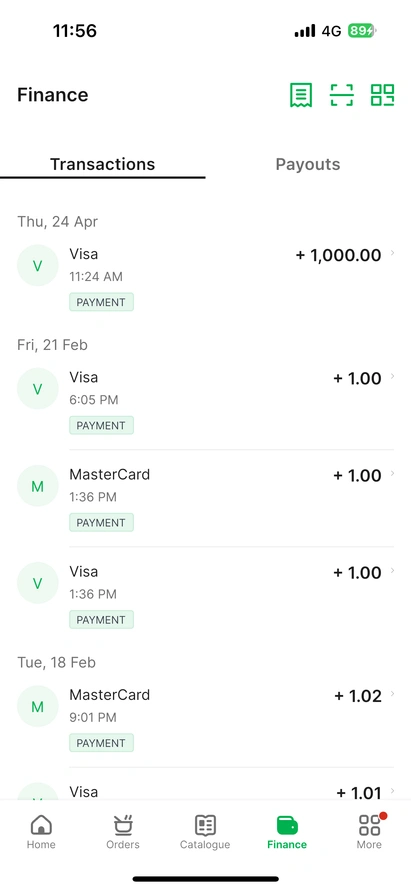411x890 pixels.
Task: Open the 6:05 PM Visa transaction
Action: coord(206,401)
